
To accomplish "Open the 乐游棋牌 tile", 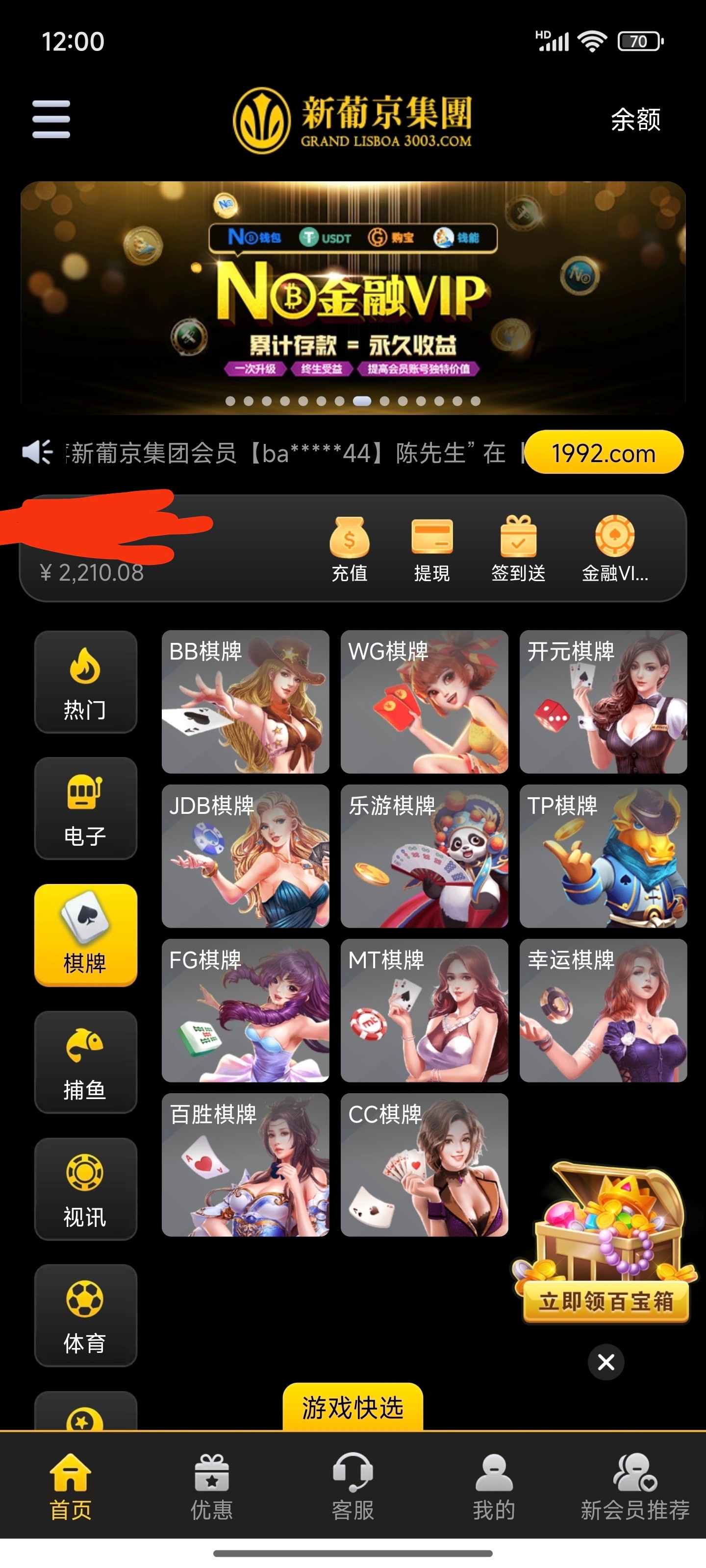I will tap(424, 856).
